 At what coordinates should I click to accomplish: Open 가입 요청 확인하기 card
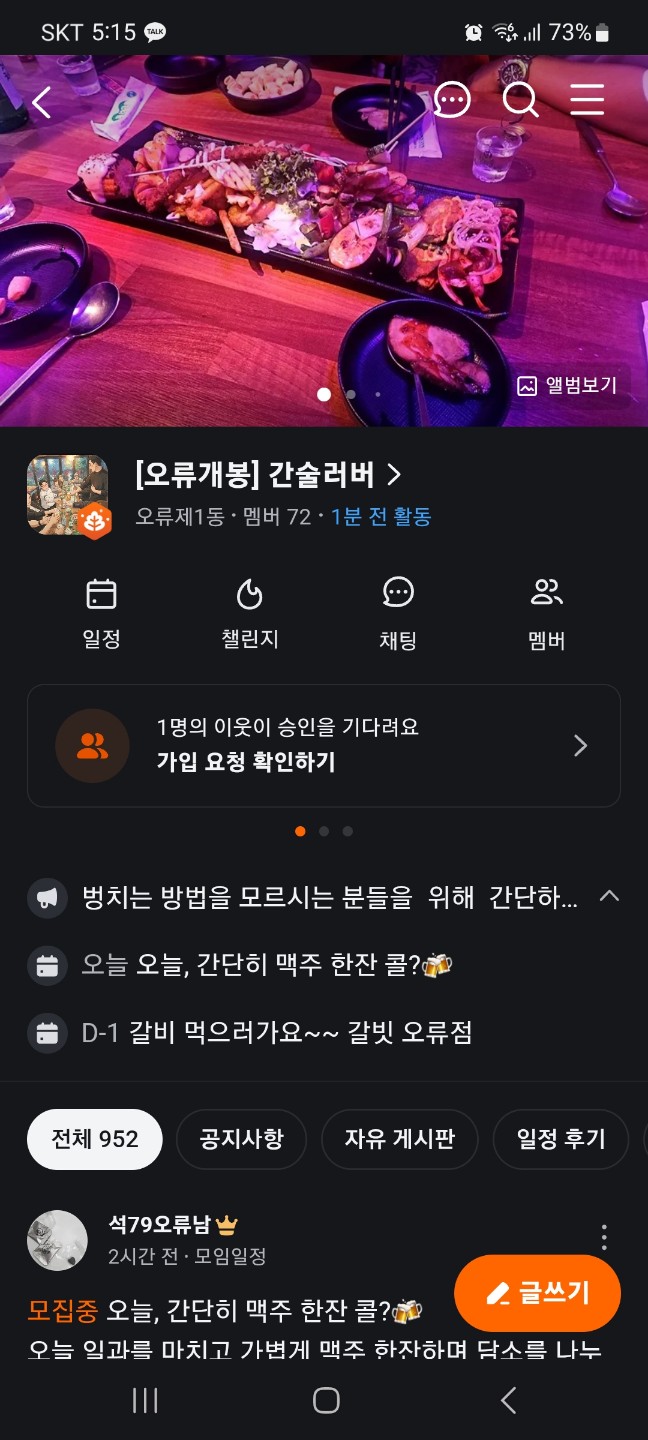323,746
